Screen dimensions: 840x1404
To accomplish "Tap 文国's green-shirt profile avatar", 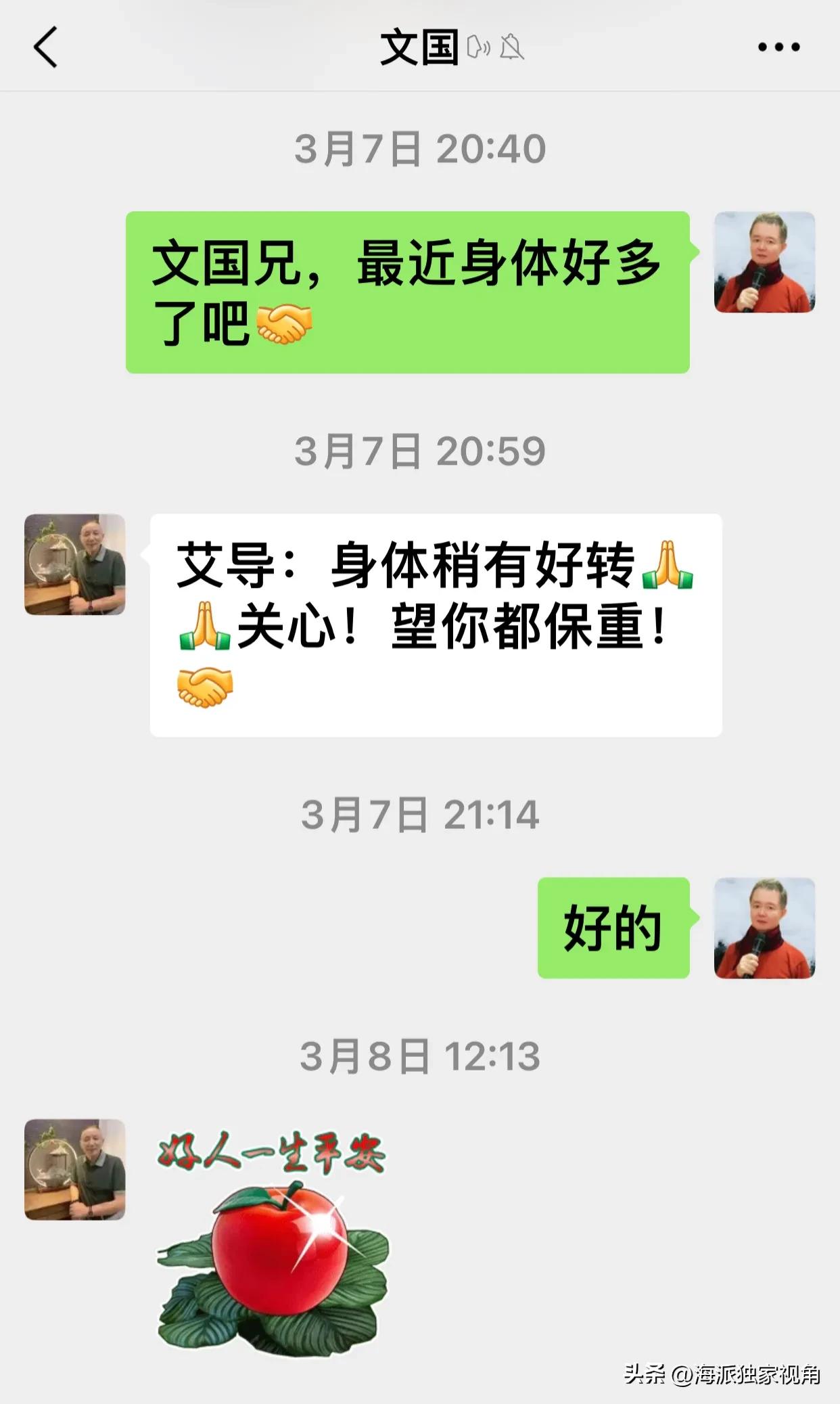I will [74, 566].
